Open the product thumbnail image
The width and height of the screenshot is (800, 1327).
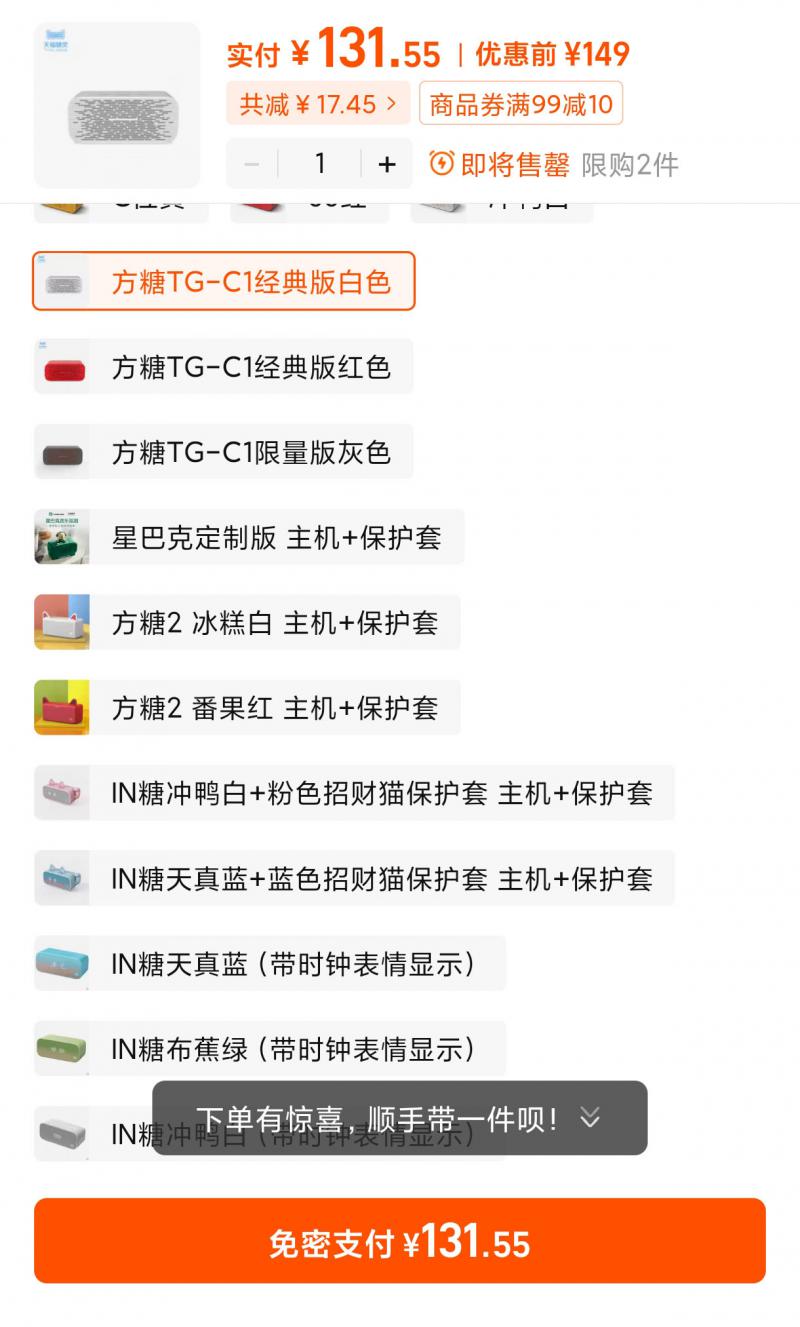(117, 105)
